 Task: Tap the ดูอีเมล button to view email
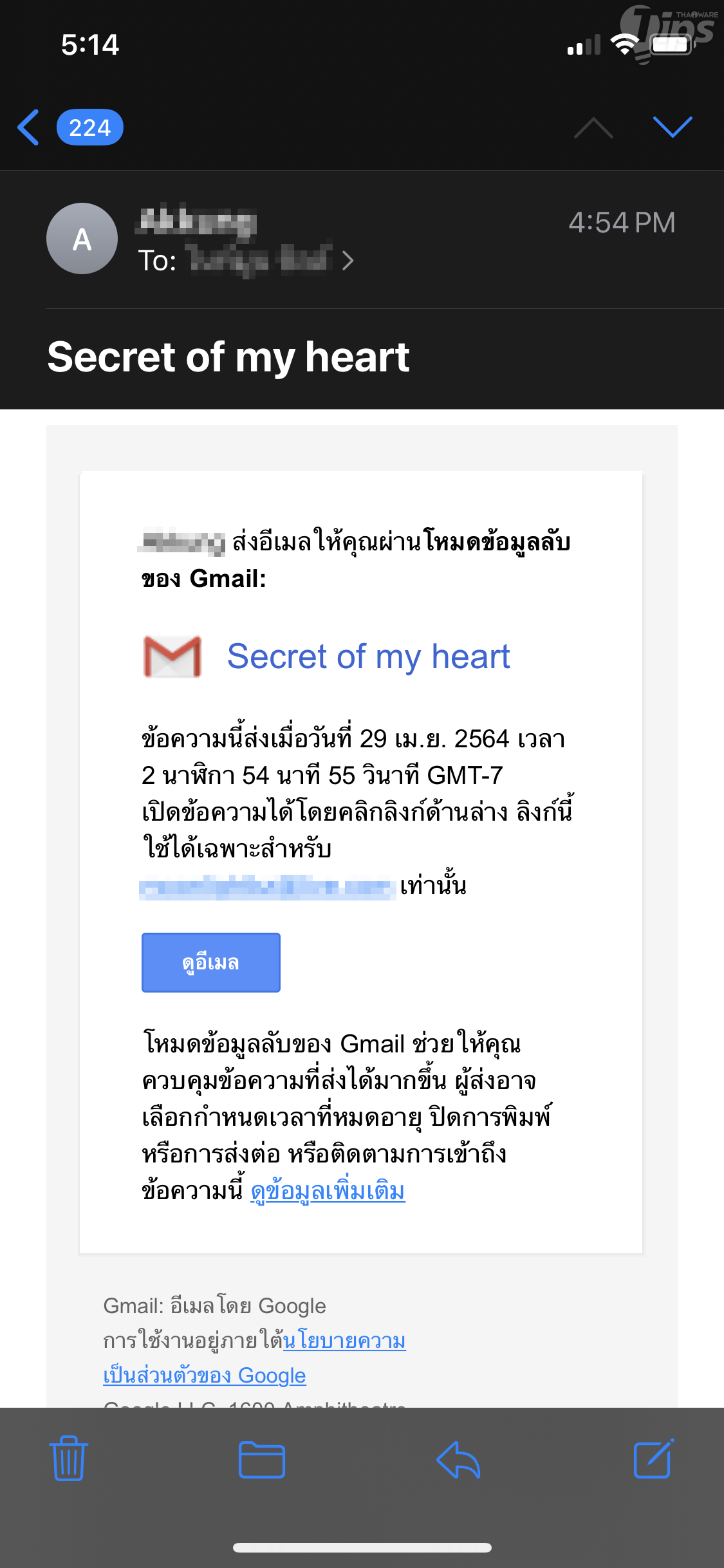pos(210,962)
